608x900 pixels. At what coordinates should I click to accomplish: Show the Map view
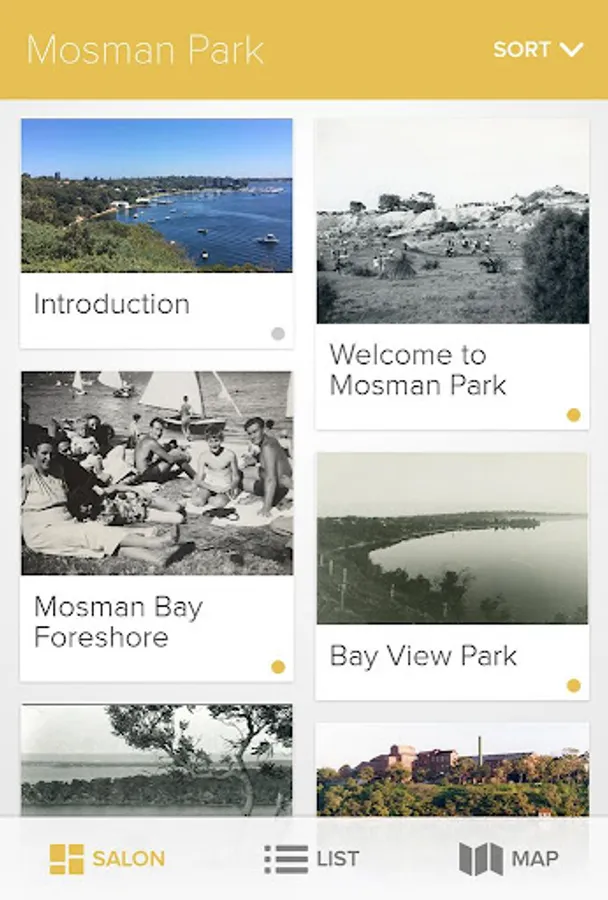coord(508,858)
